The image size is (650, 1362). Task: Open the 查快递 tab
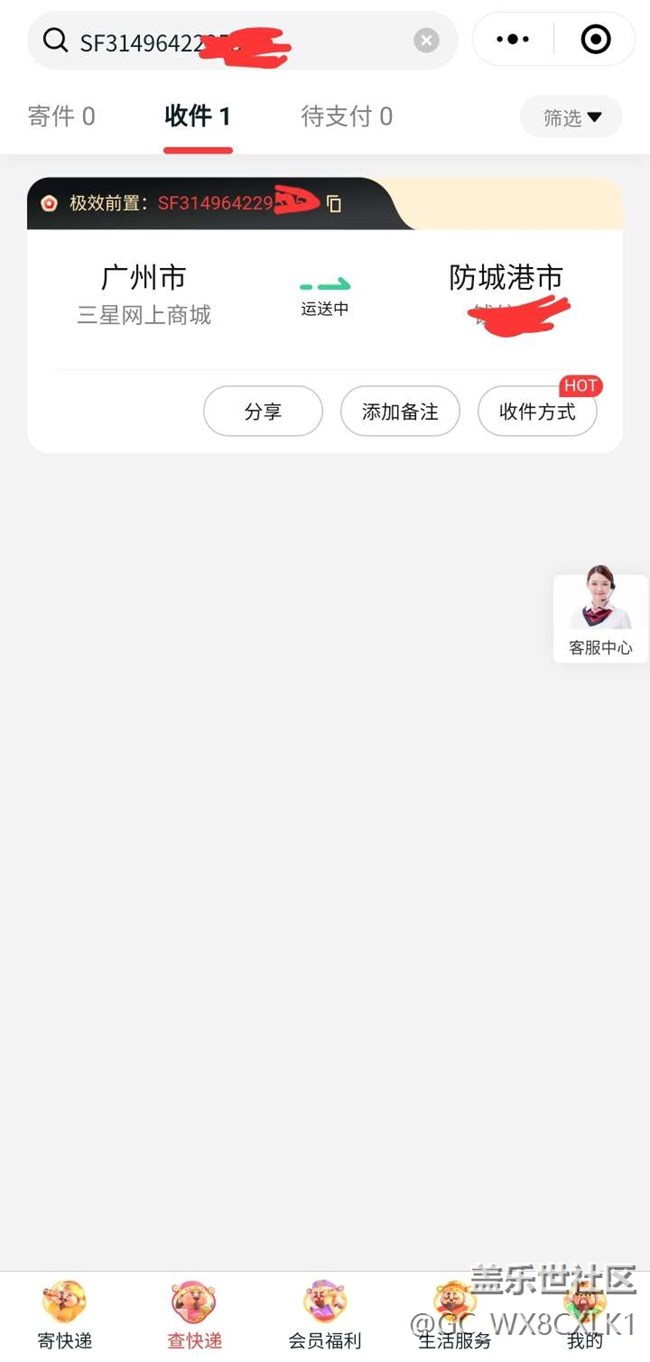coord(195,1315)
